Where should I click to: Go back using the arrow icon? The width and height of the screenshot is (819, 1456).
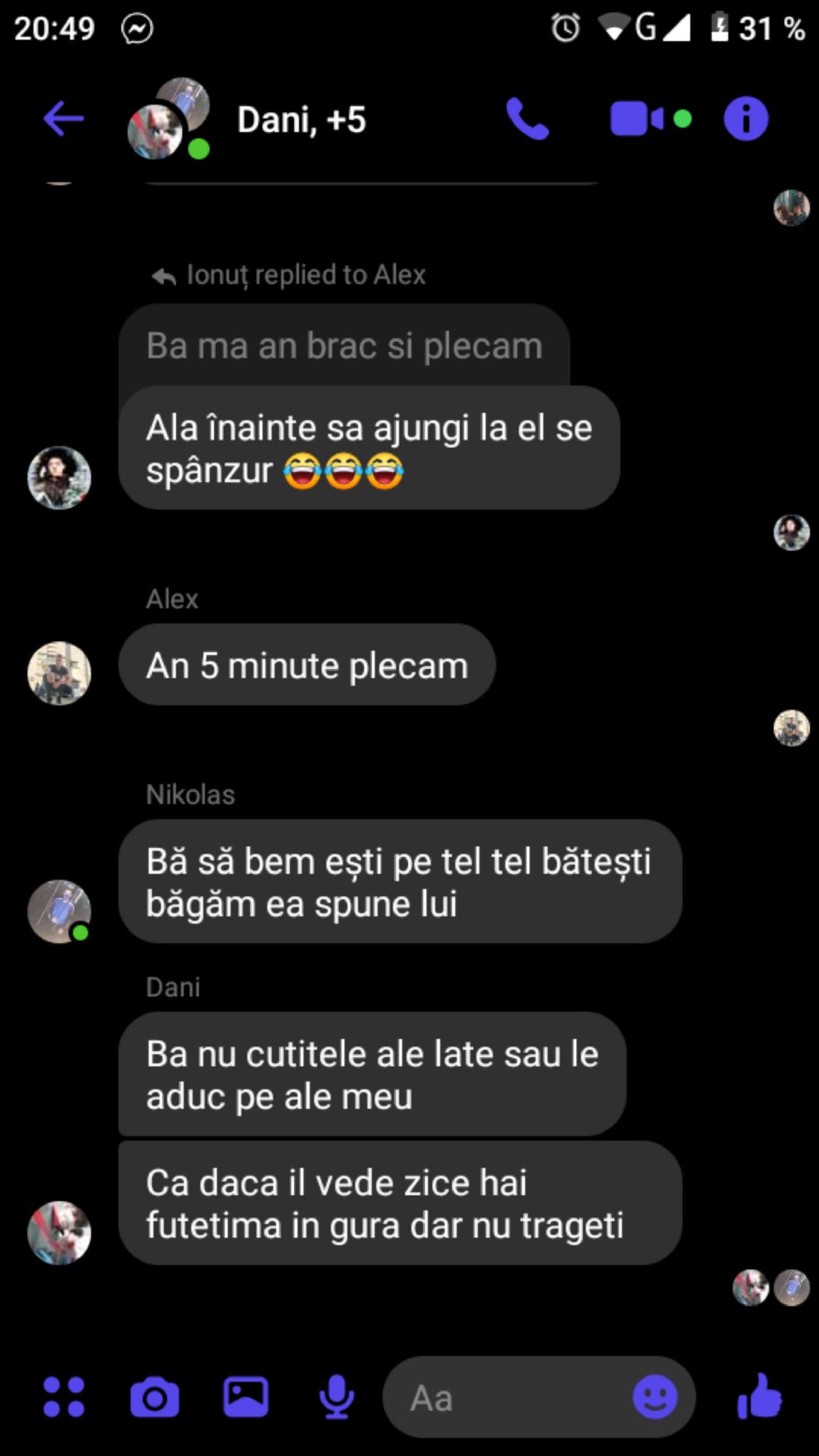63,119
